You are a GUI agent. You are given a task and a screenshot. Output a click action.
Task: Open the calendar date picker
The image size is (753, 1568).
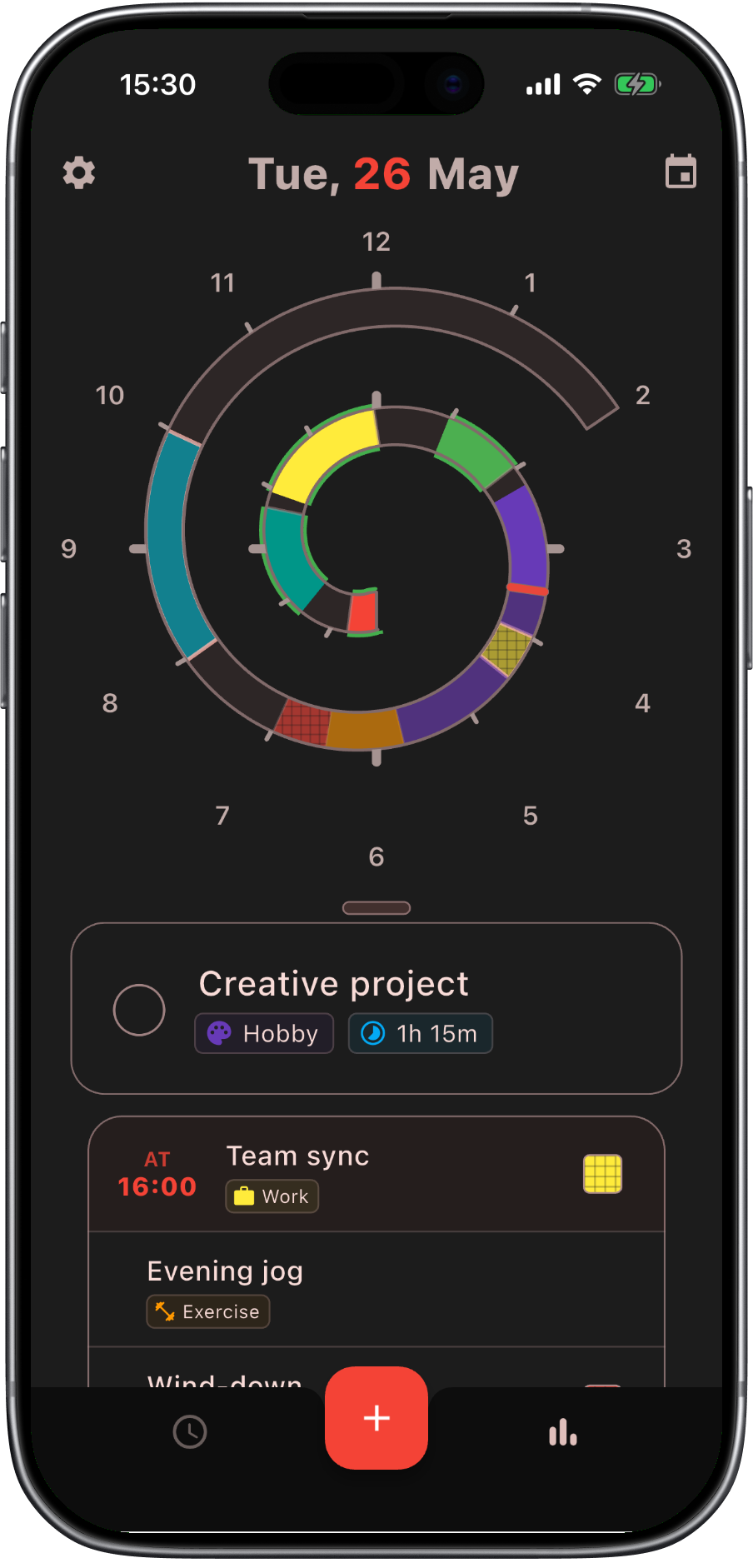(x=681, y=172)
